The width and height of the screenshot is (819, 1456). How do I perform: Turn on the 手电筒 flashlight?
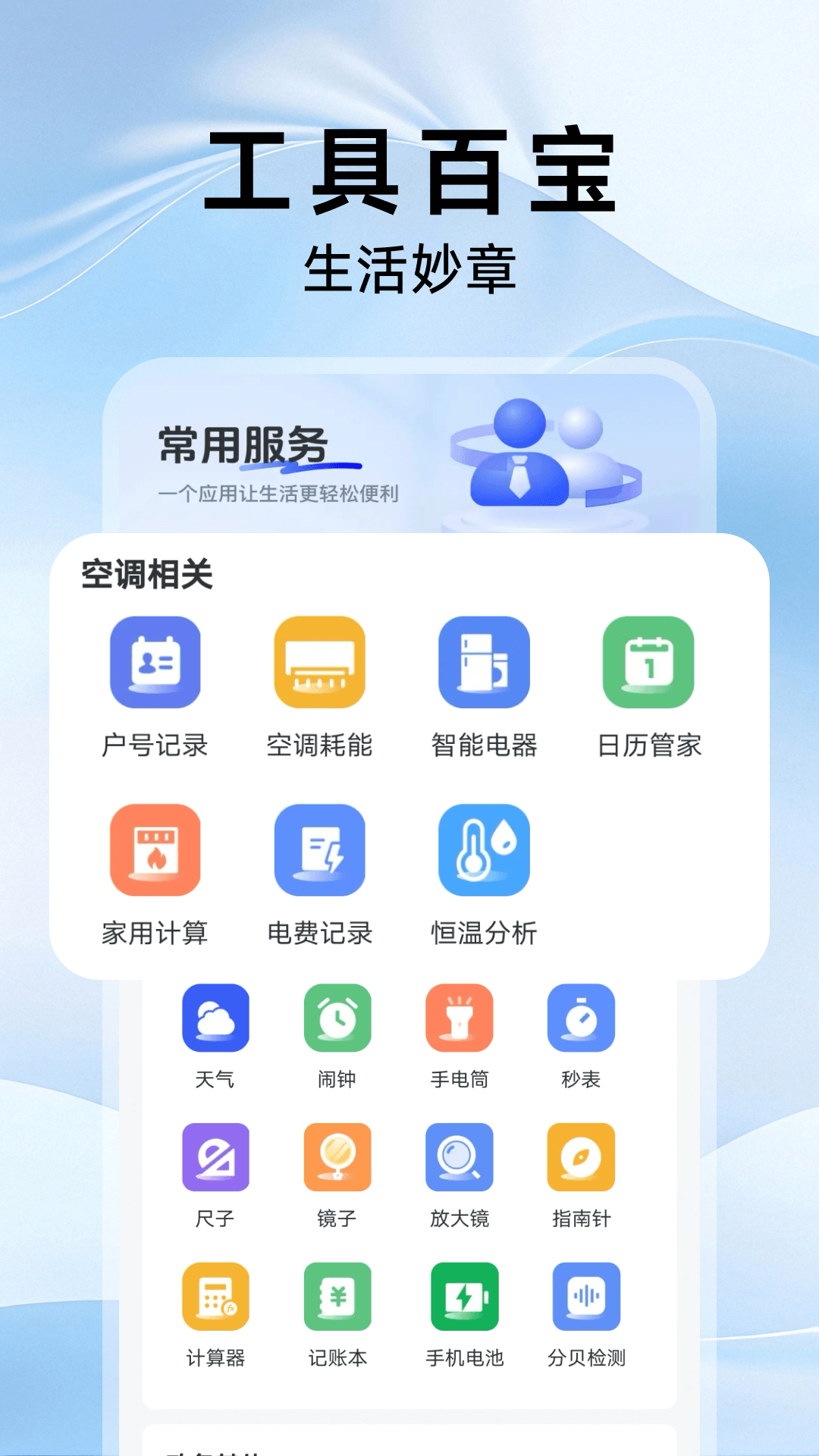tap(460, 1020)
